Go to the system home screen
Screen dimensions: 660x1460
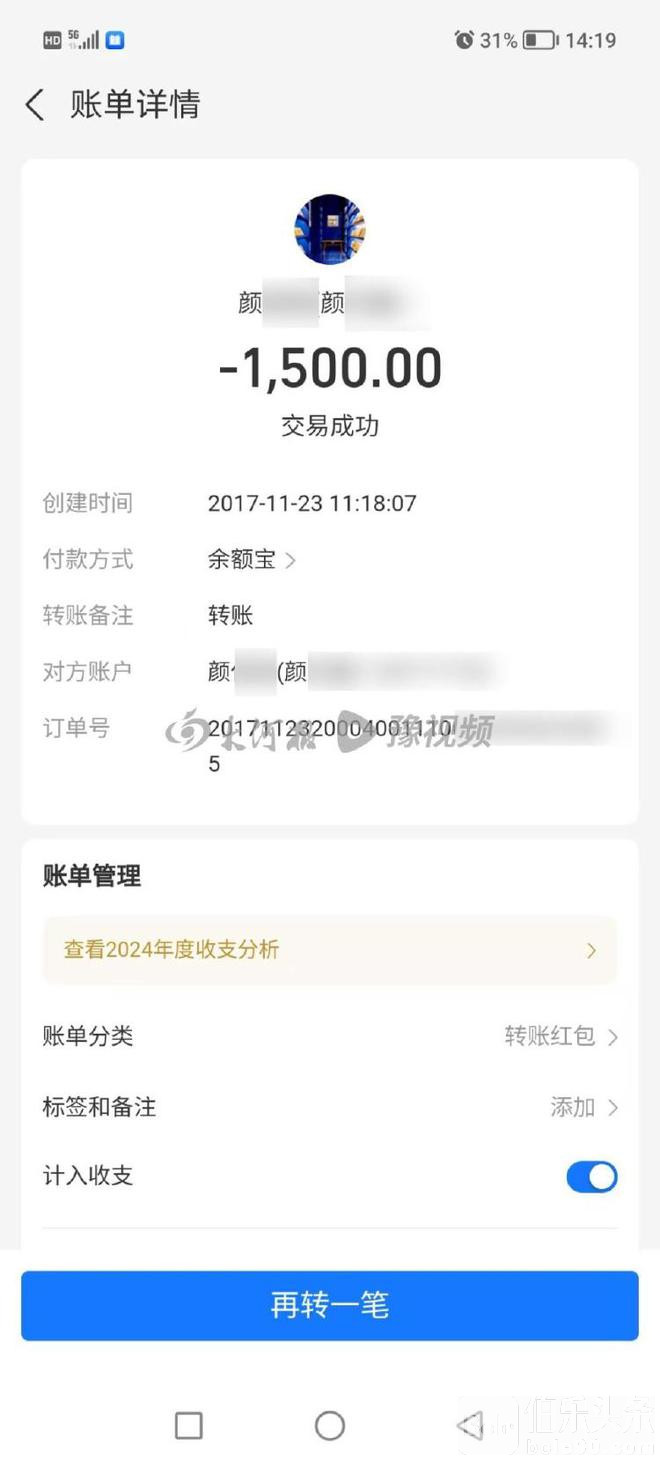[x=329, y=1425]
